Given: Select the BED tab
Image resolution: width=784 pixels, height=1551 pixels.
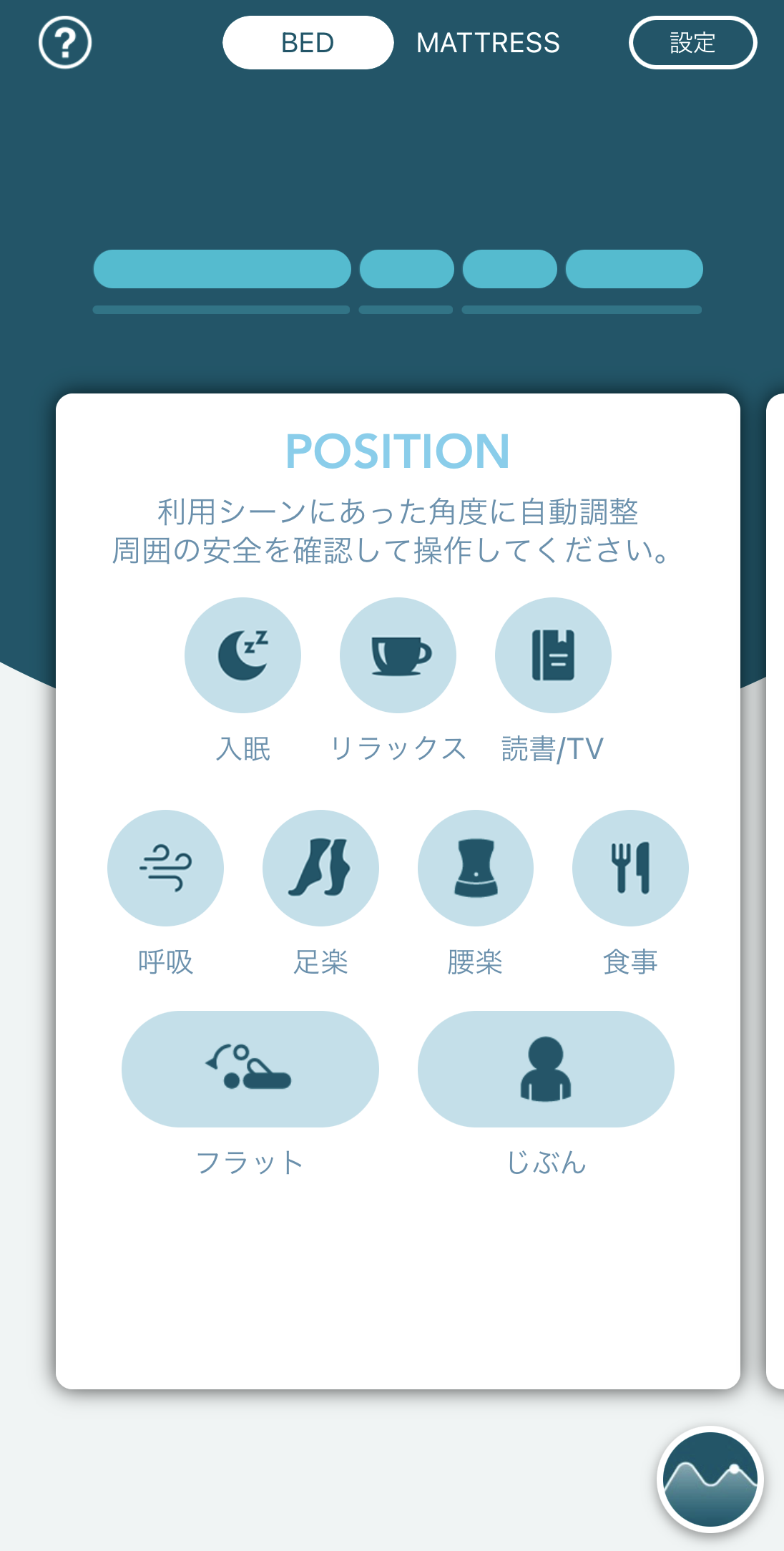Looking at the screenshot, I should point(308,43).
